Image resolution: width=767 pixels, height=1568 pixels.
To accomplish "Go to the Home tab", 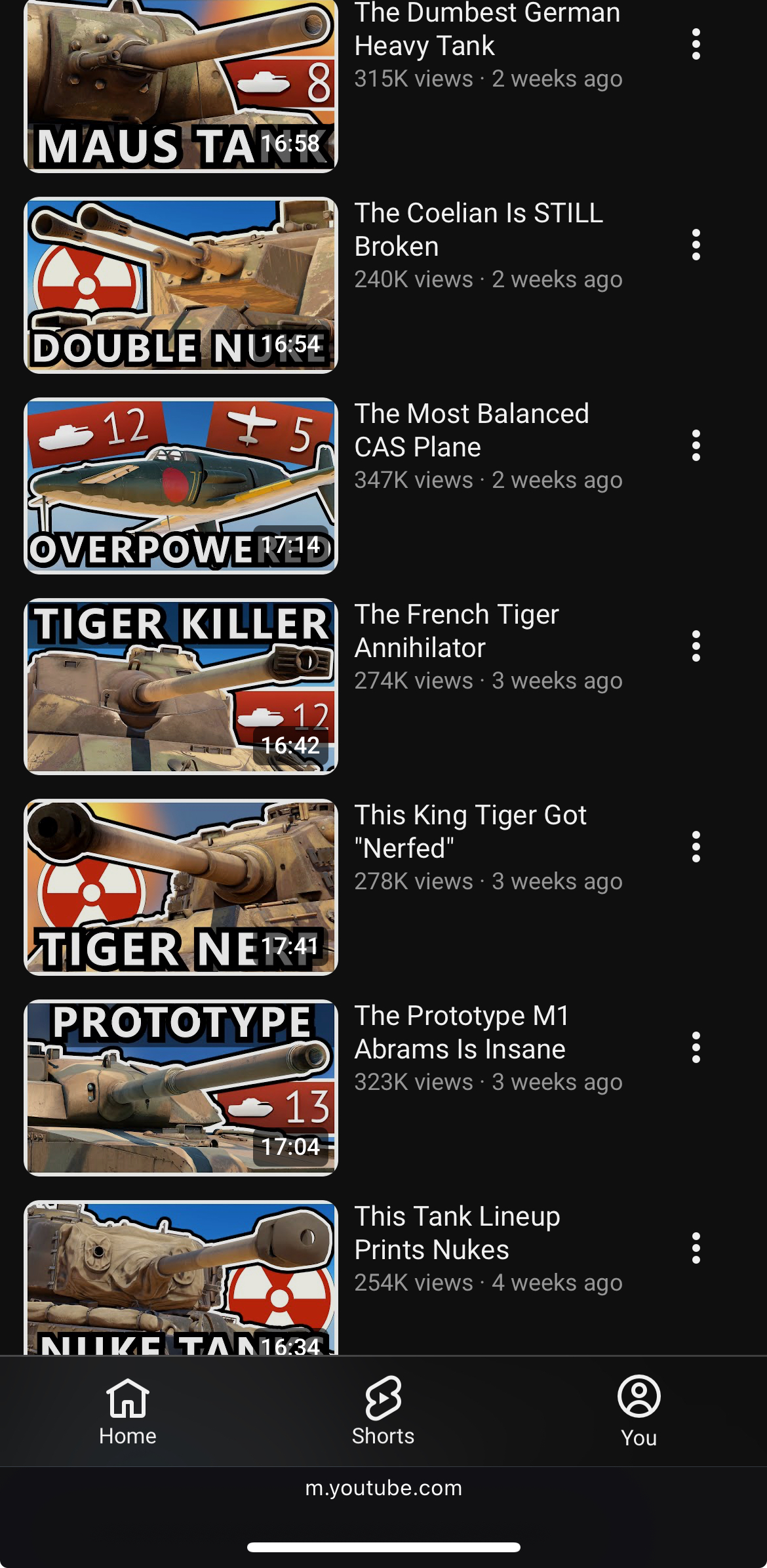I will (x=128, y=1411).
